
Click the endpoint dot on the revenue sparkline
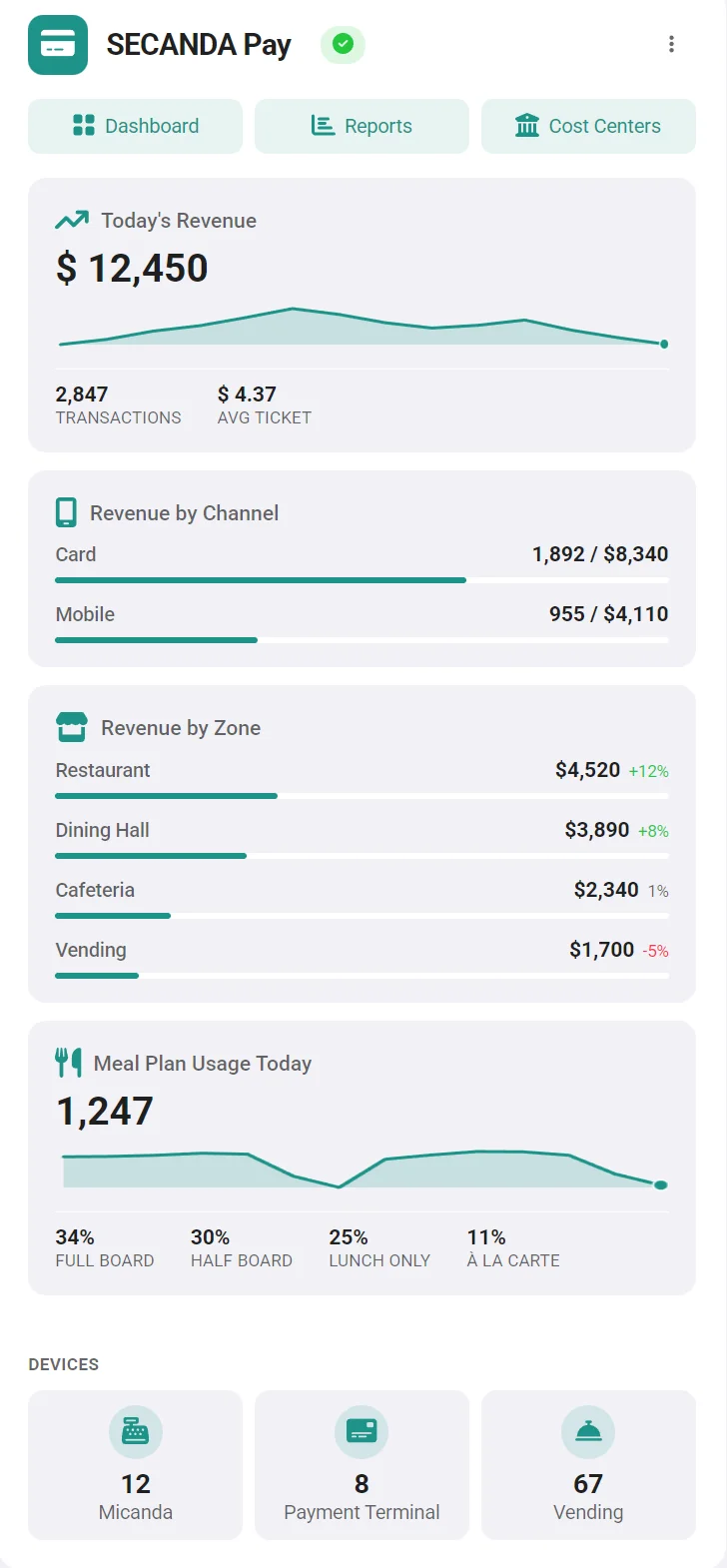(x=664, y=344)
